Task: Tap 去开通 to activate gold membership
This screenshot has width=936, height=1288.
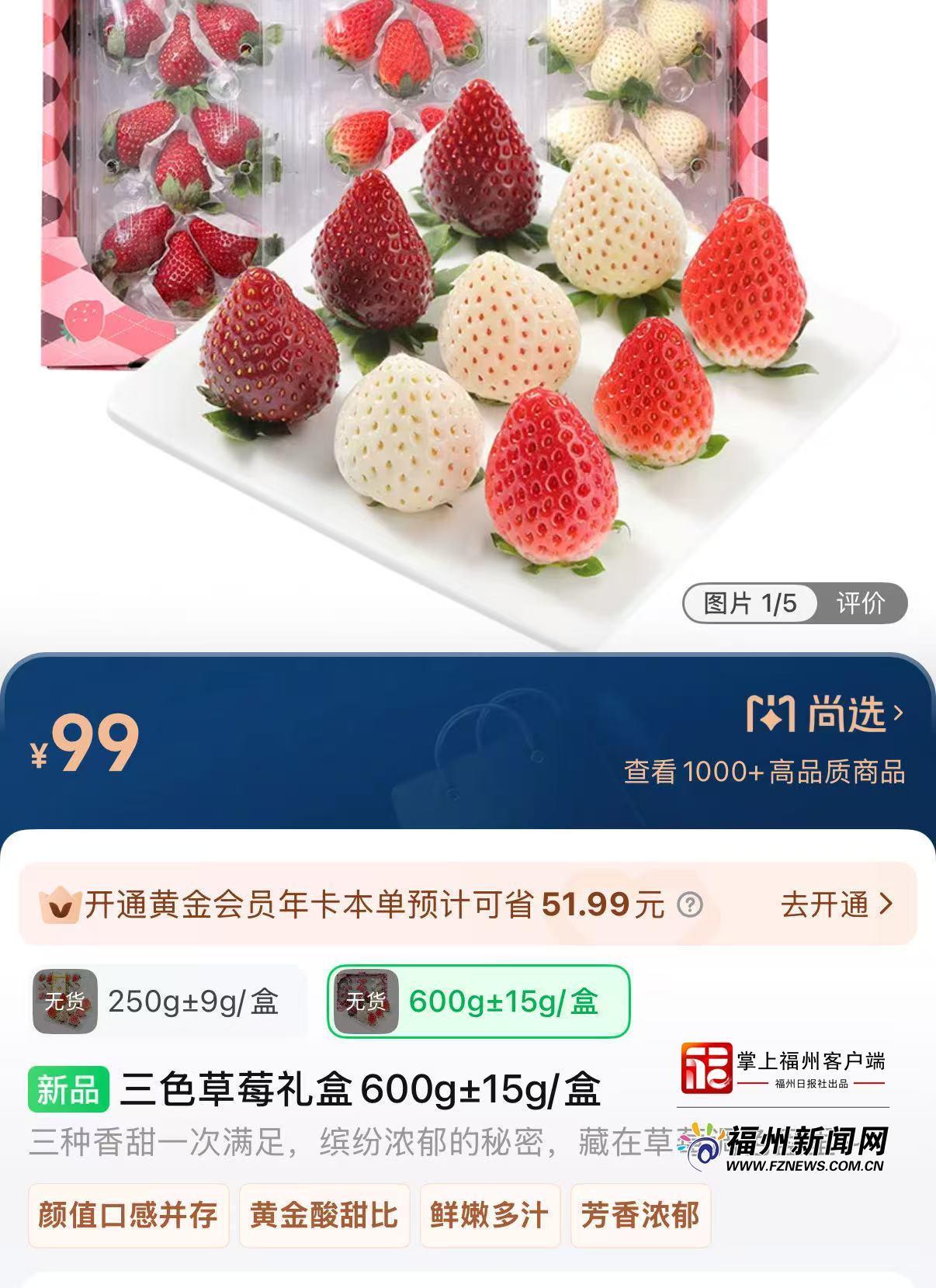Action: (x=837, y=904)
